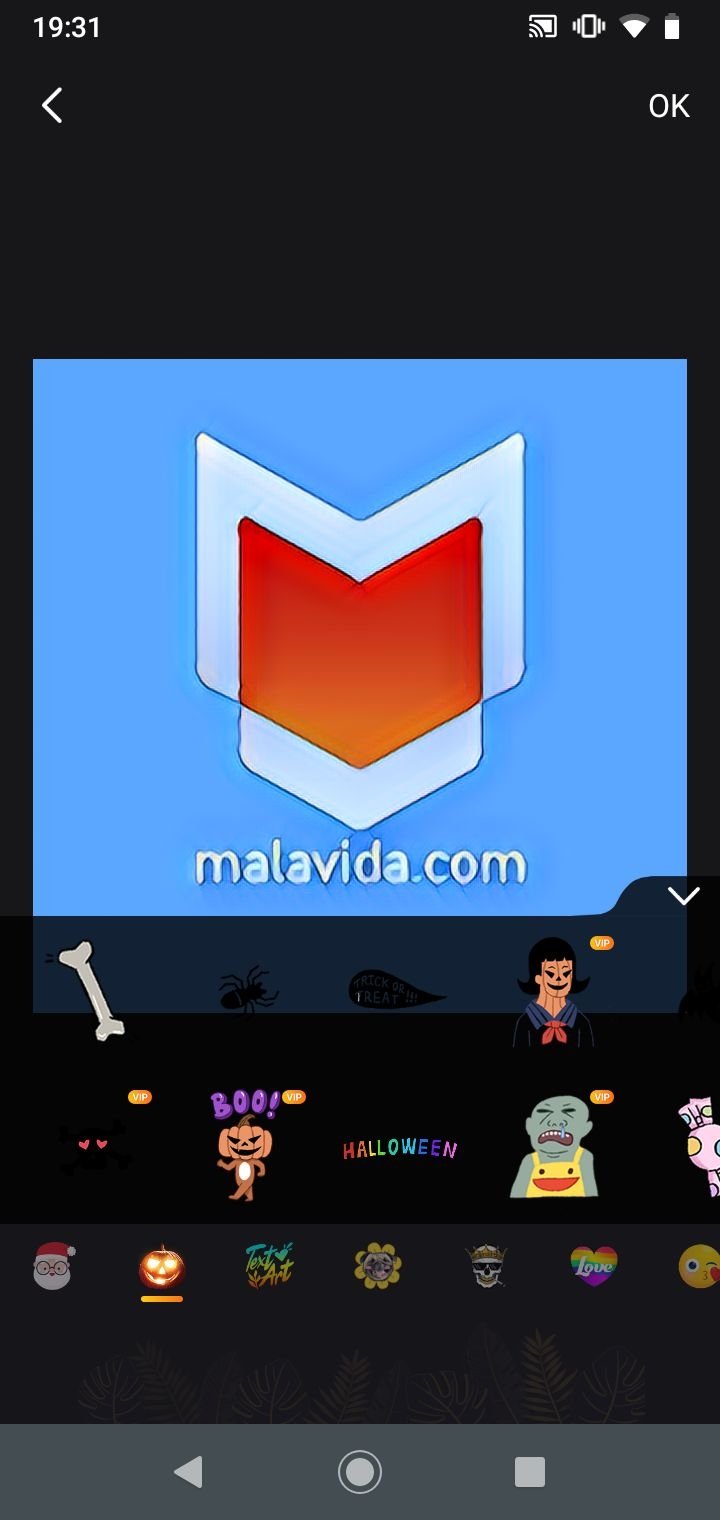Select the pumpkin Halloween sticker category
This screenshot has height=1520, width=720.
pyautogui.click(x=162, y=1268)
